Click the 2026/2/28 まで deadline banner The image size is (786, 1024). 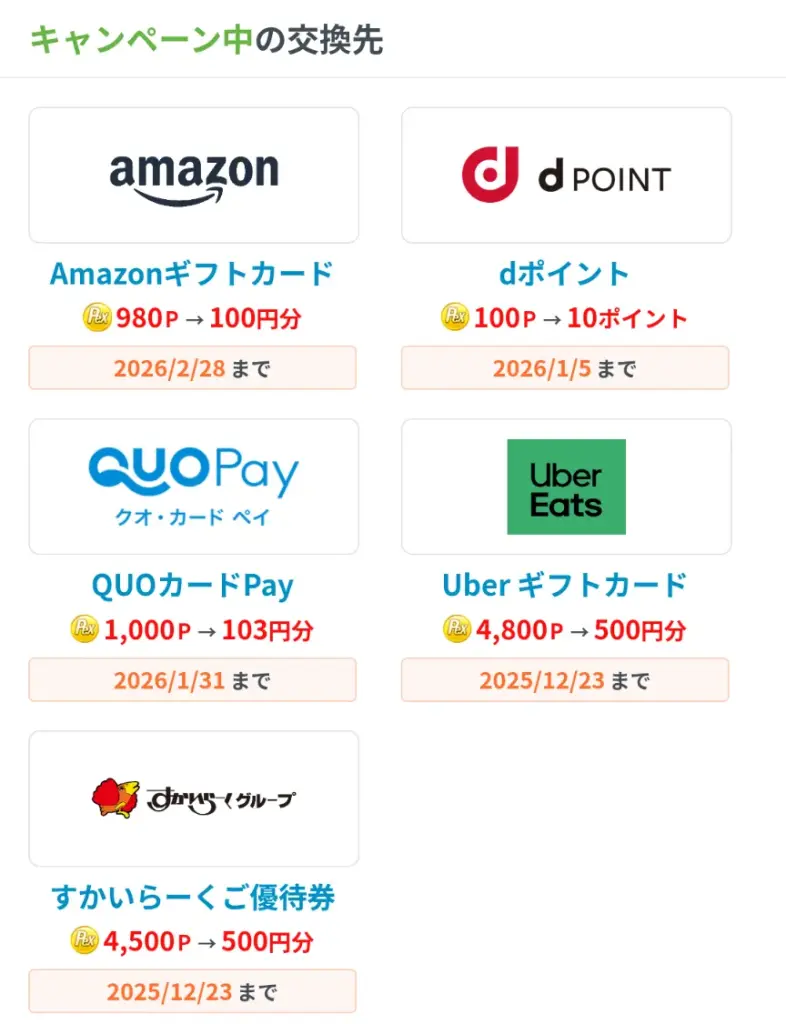click(193, 368)
